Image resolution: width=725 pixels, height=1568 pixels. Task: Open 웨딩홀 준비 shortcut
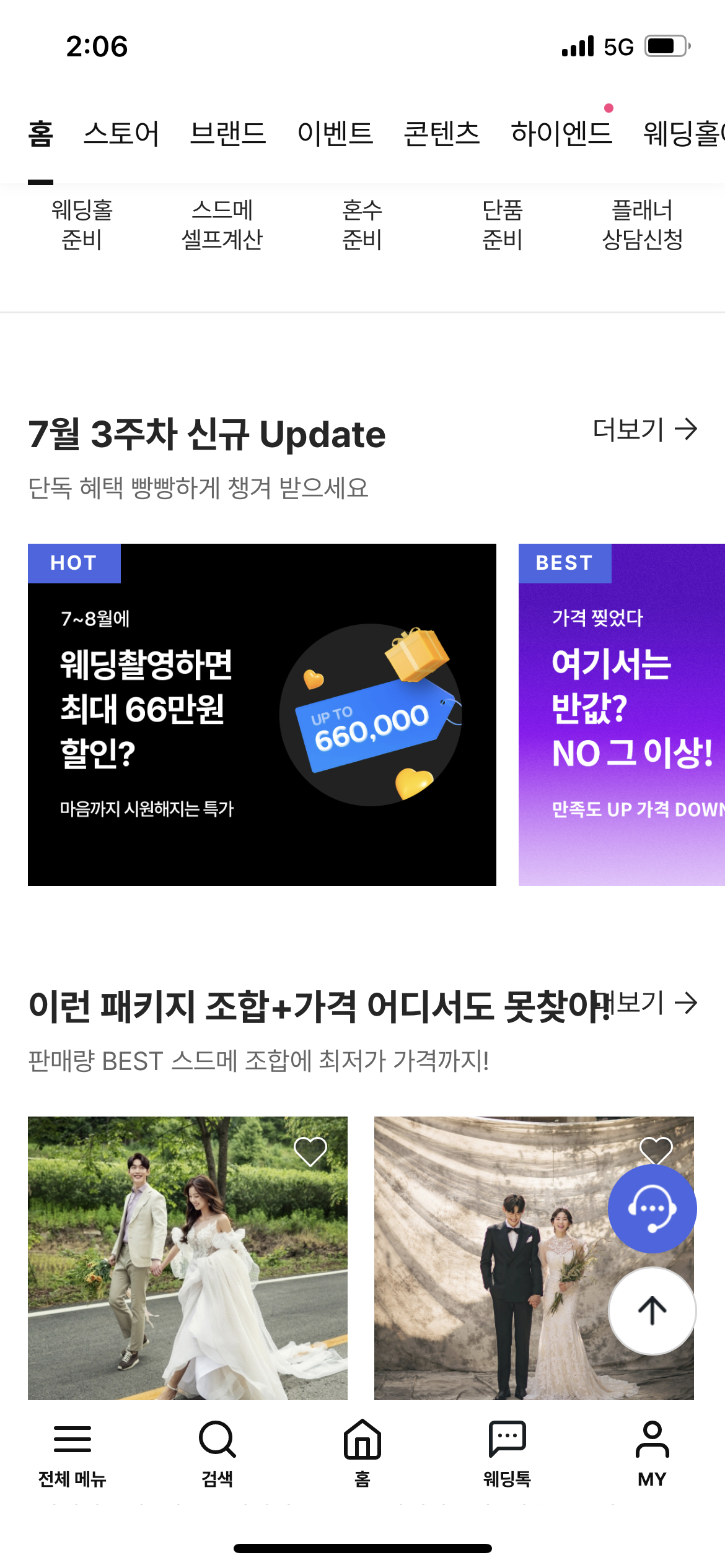82,225
